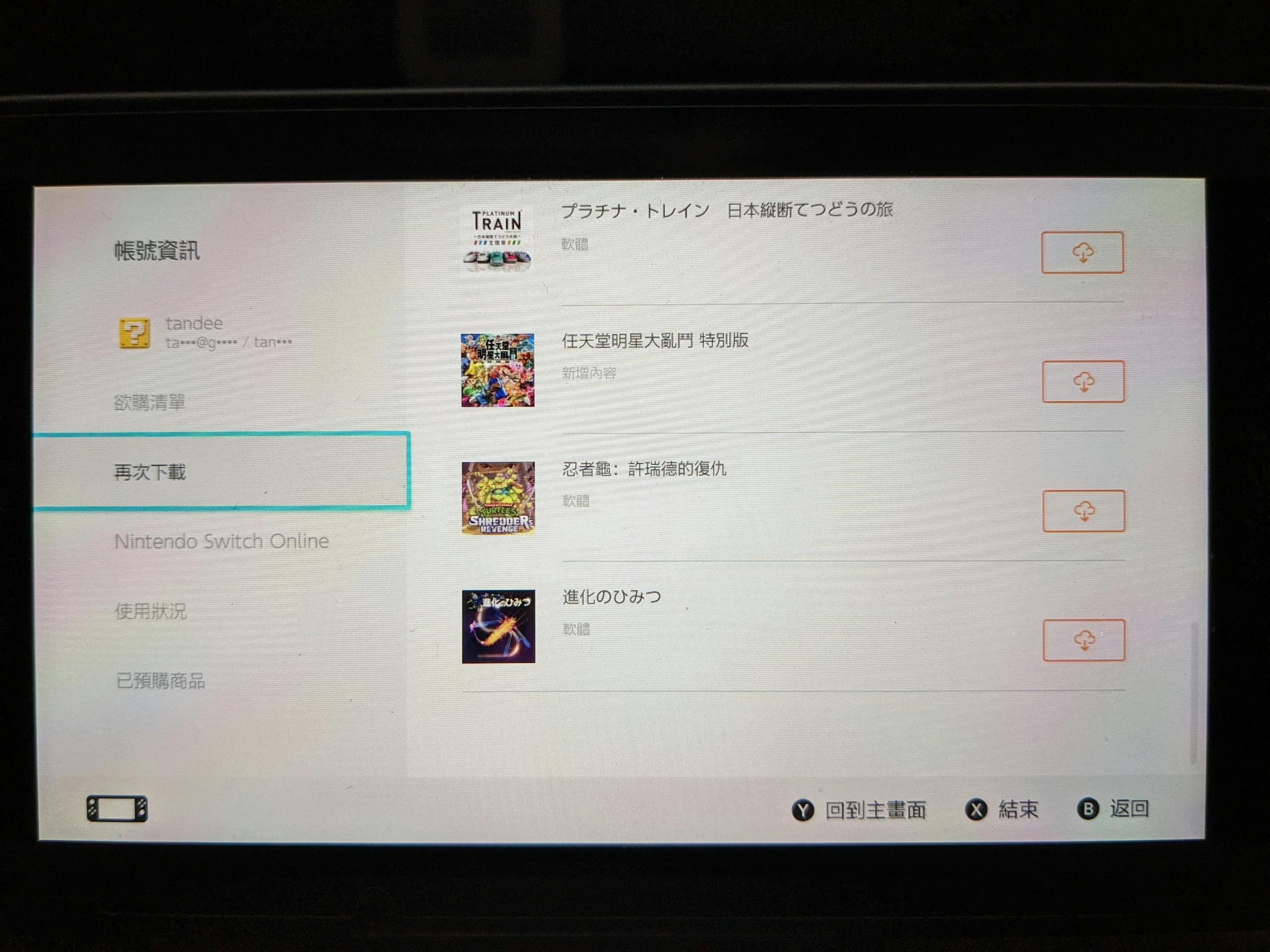Viewport: 1270px width, 952px height.
Task: Open the 任天堂明星大亂鬥 cover thumbnail
Action: click(497, 370)
